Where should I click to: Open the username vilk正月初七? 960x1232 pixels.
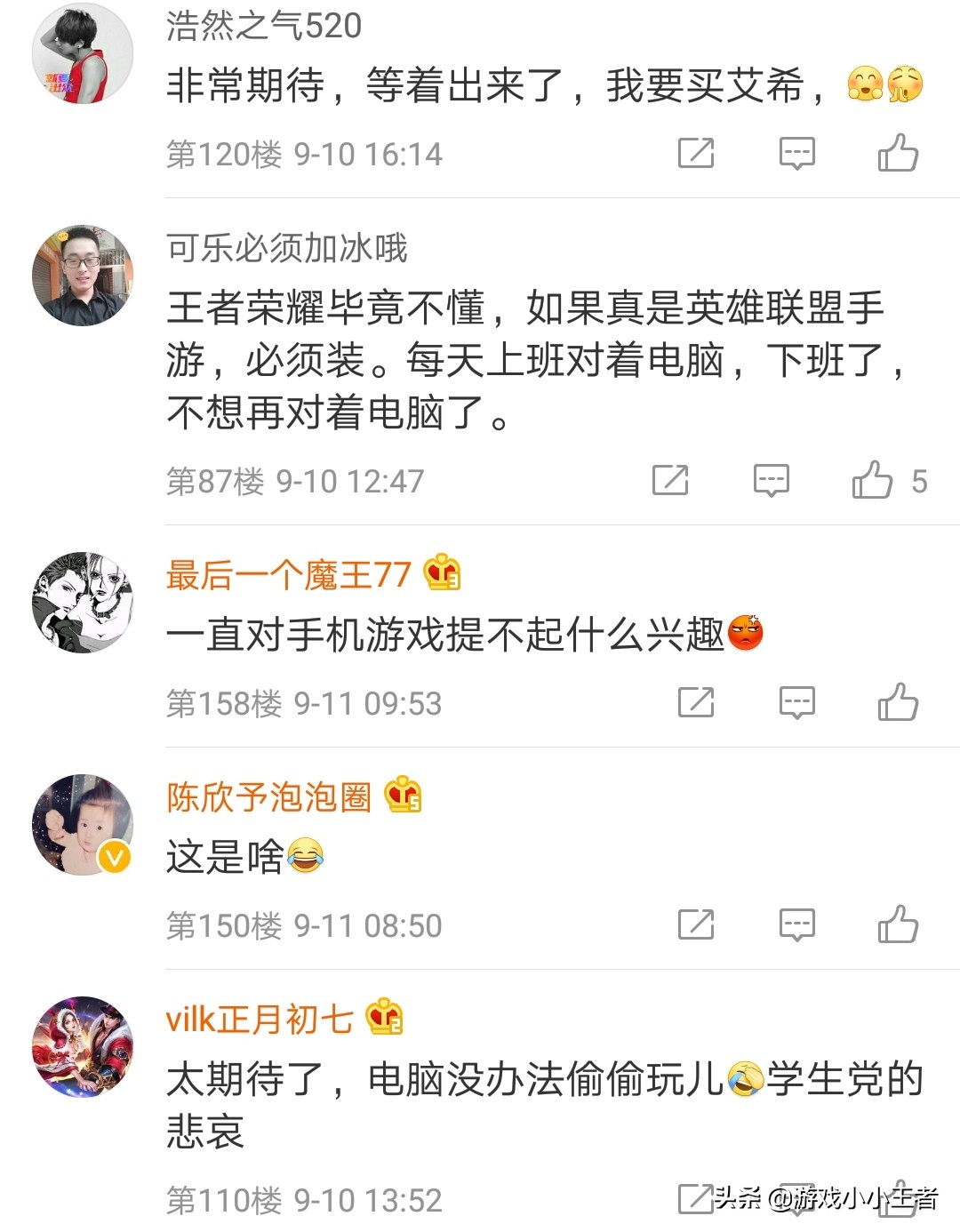[260, 1019]
